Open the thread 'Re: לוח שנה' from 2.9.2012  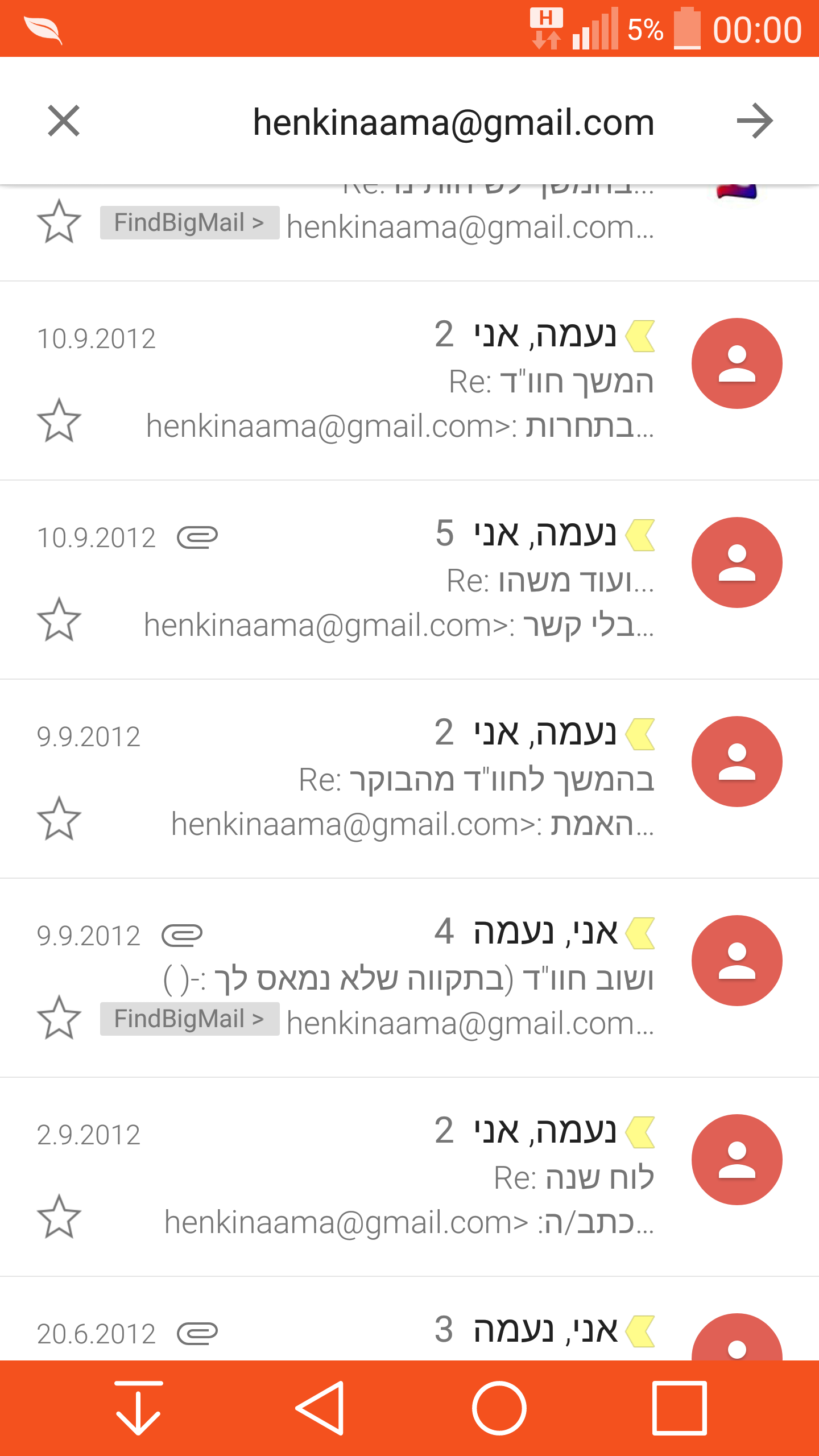[x=398, y=1177]
